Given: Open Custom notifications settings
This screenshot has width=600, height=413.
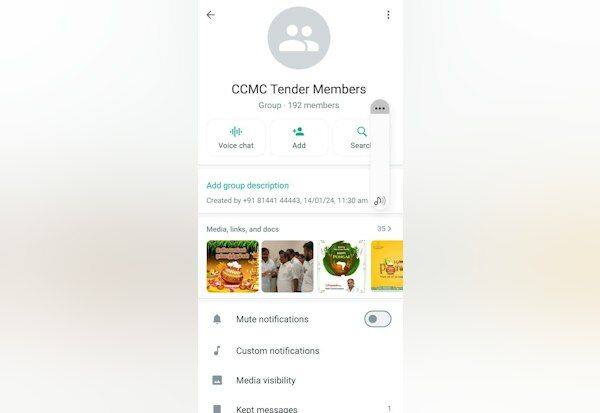Looking at the screenshot, I should pos(277,351).
